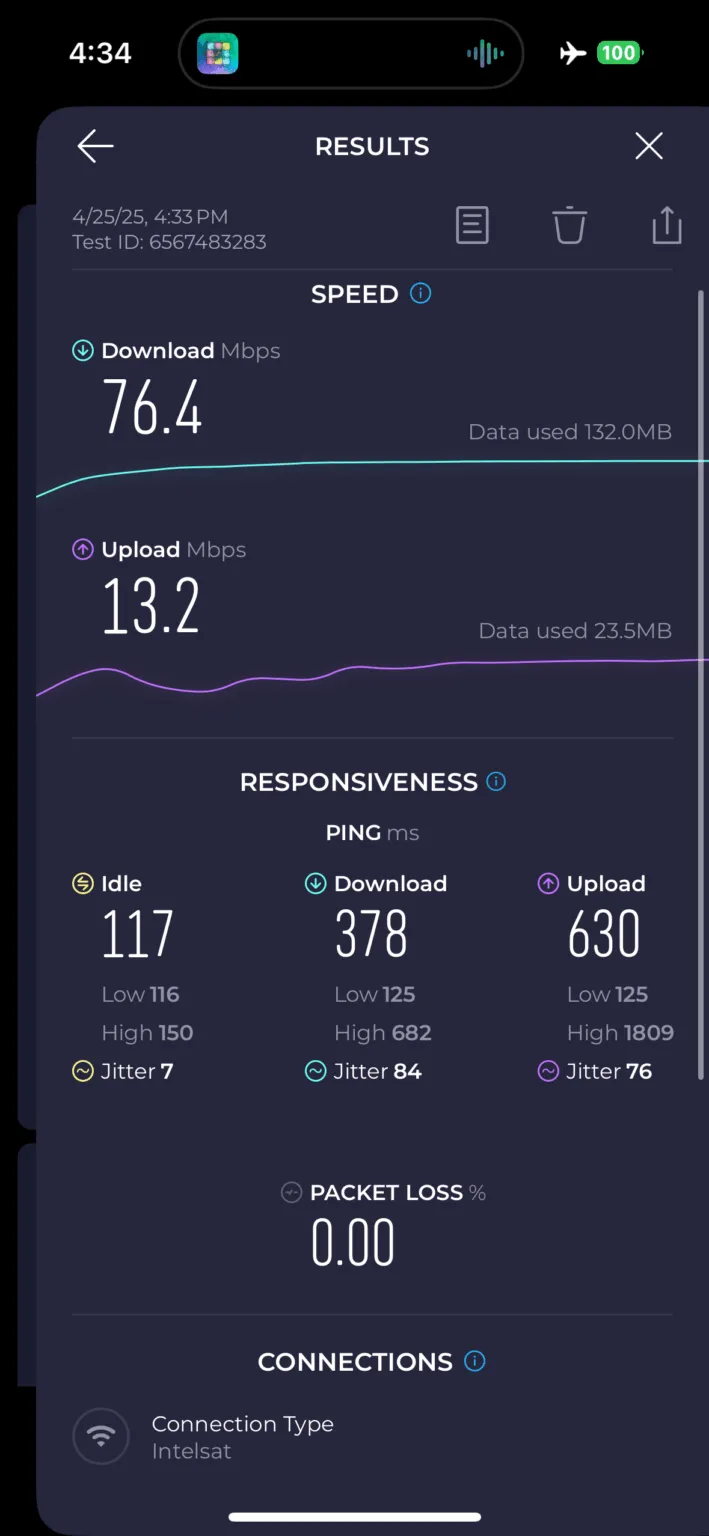This screenshot has height=1536, width=709.
Task: Show info about Speed
Action: tap(421, 294)
